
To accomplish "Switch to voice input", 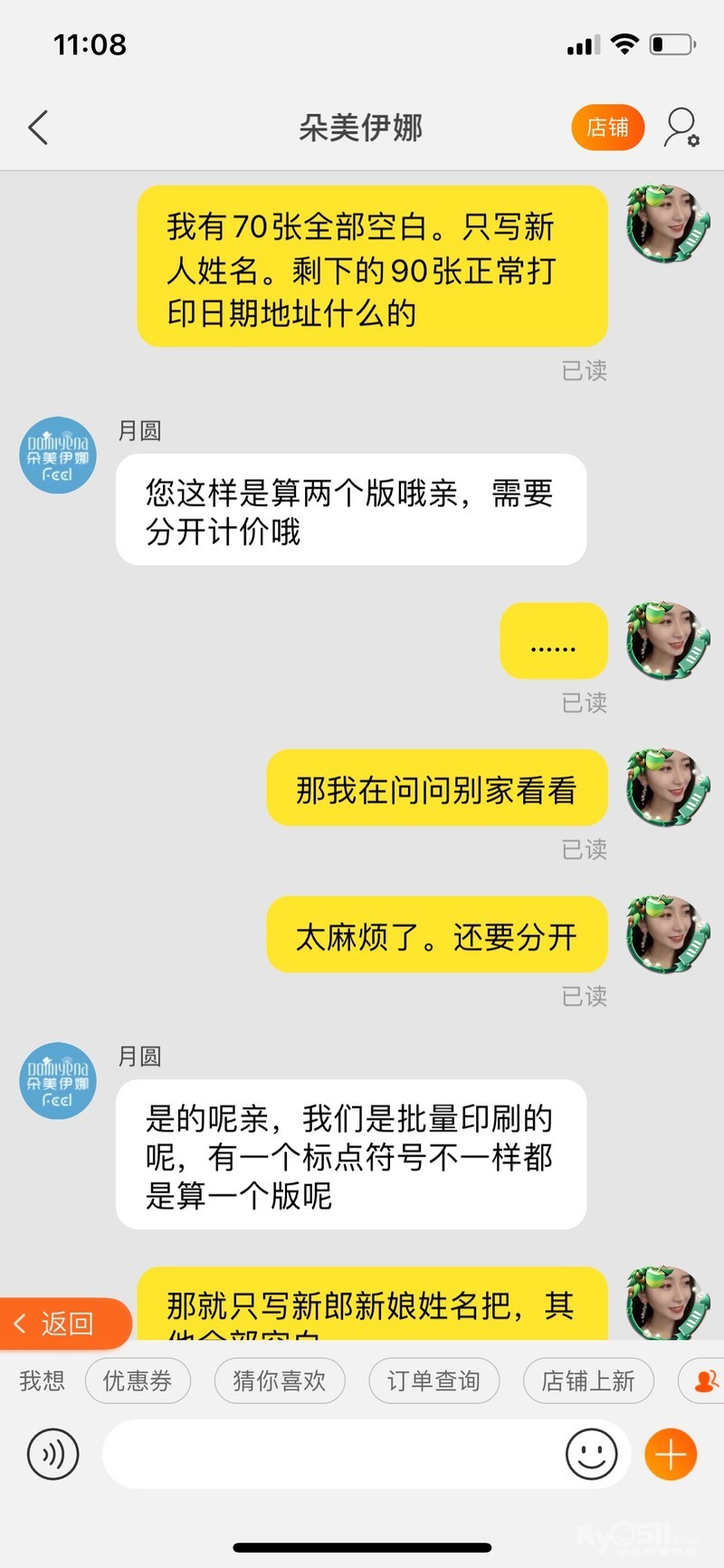I will 53,1455.
